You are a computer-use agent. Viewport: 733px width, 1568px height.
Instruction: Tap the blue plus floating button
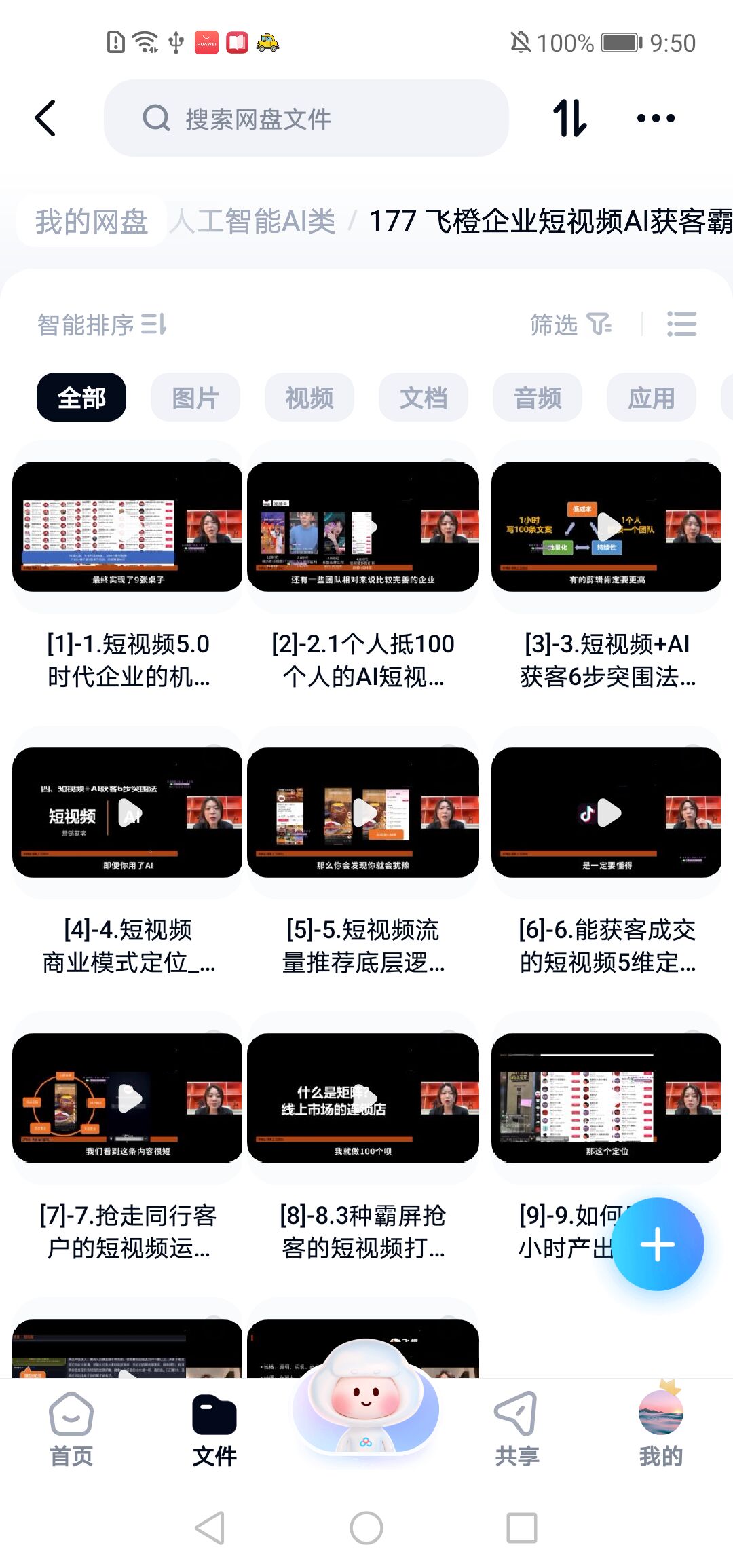click(657, 1244)
